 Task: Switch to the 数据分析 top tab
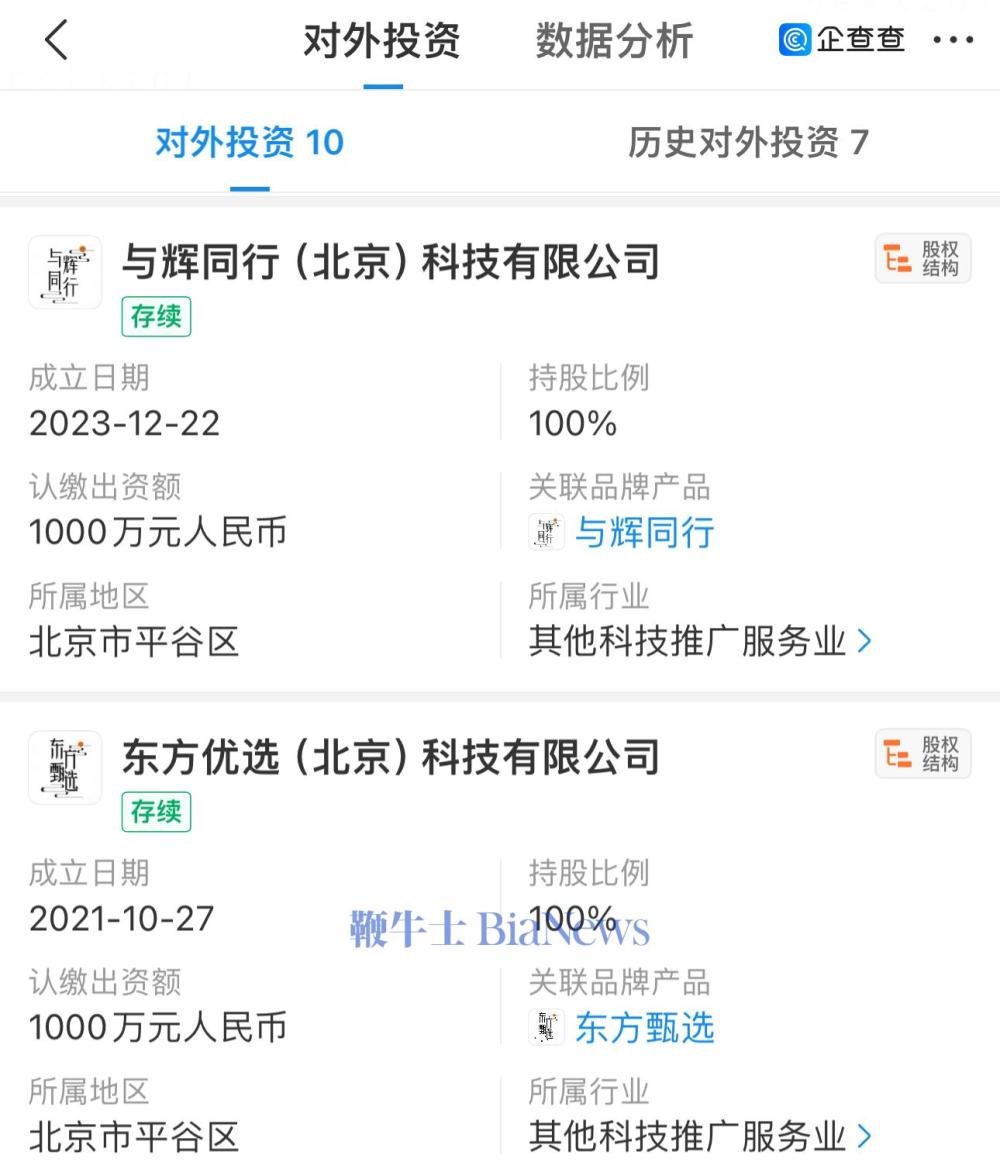614,41
